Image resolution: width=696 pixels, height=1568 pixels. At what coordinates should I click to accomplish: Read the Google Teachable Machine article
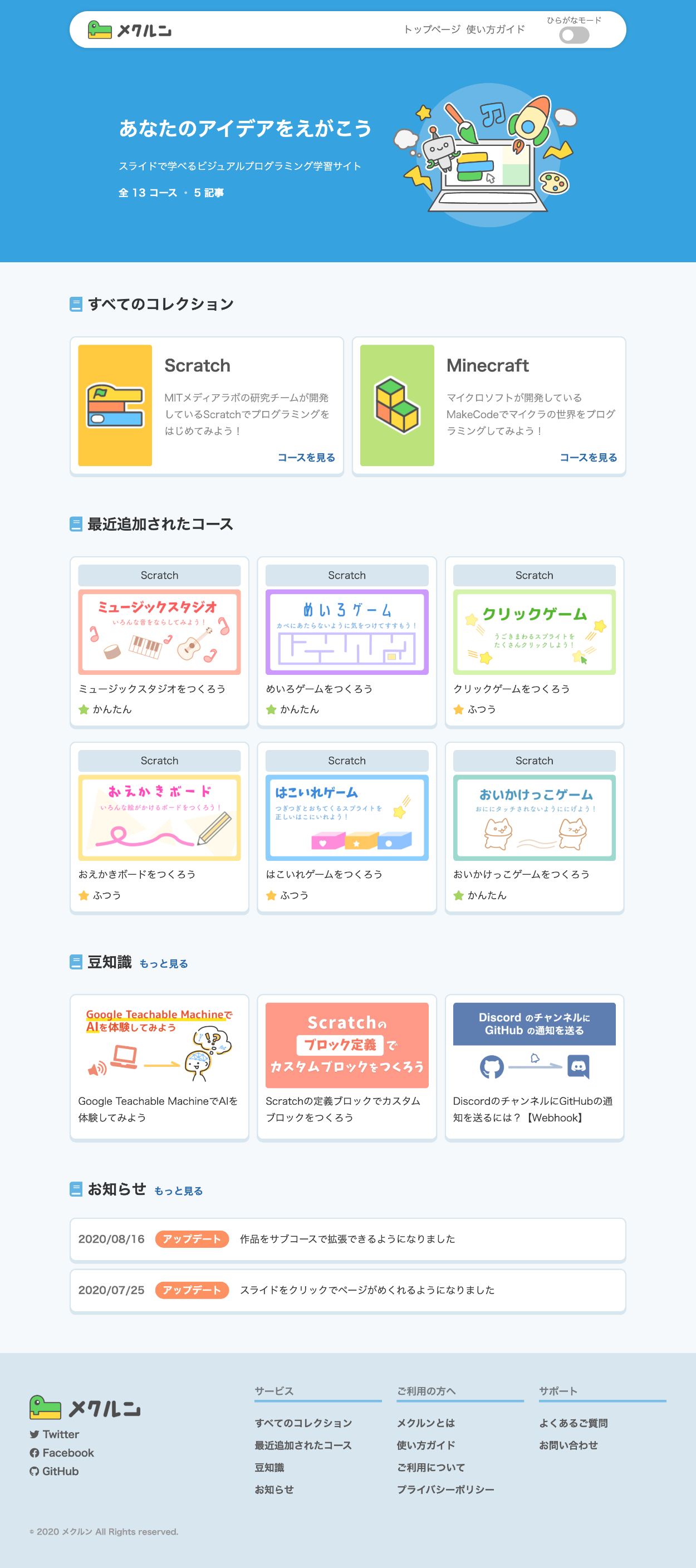(159, 1066)
